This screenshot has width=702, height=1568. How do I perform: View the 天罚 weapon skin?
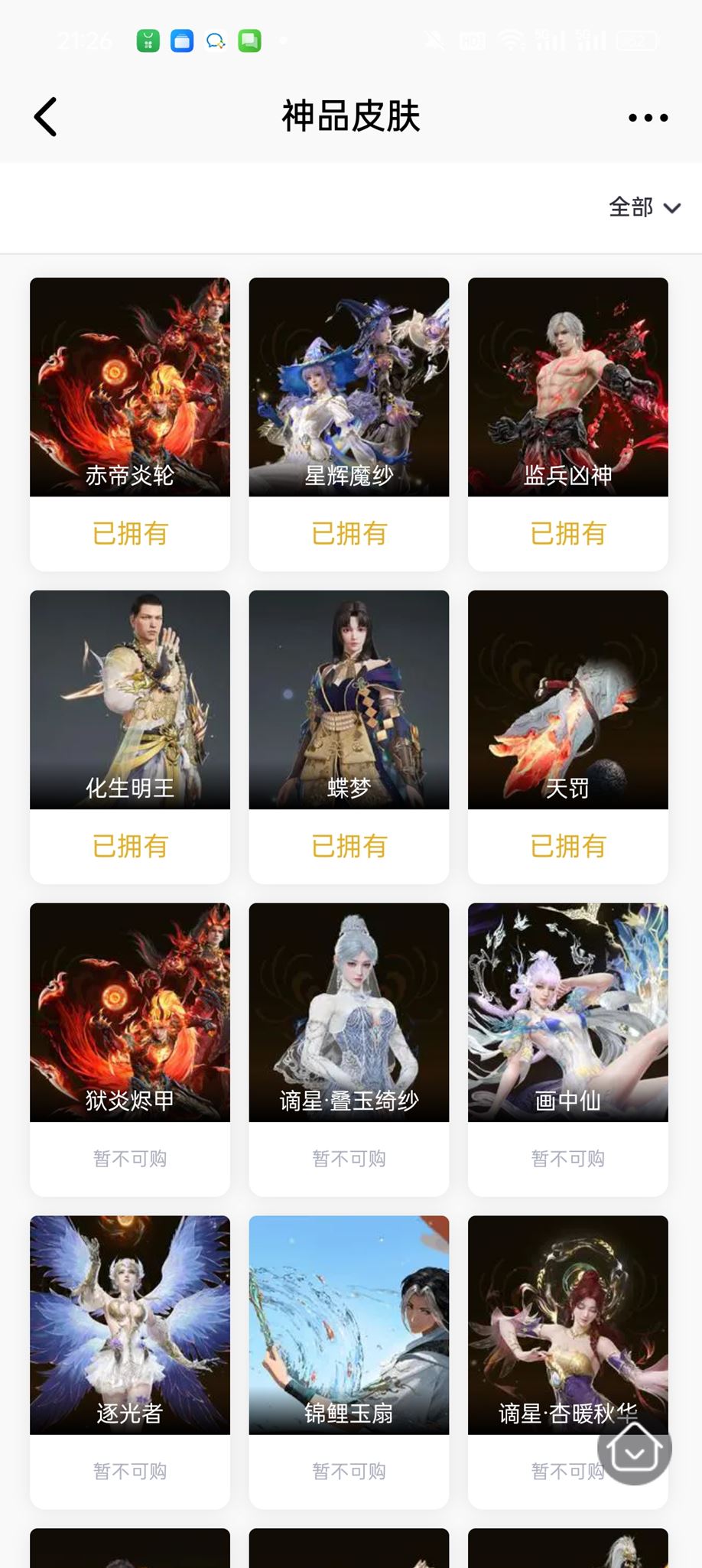(567, 699)
